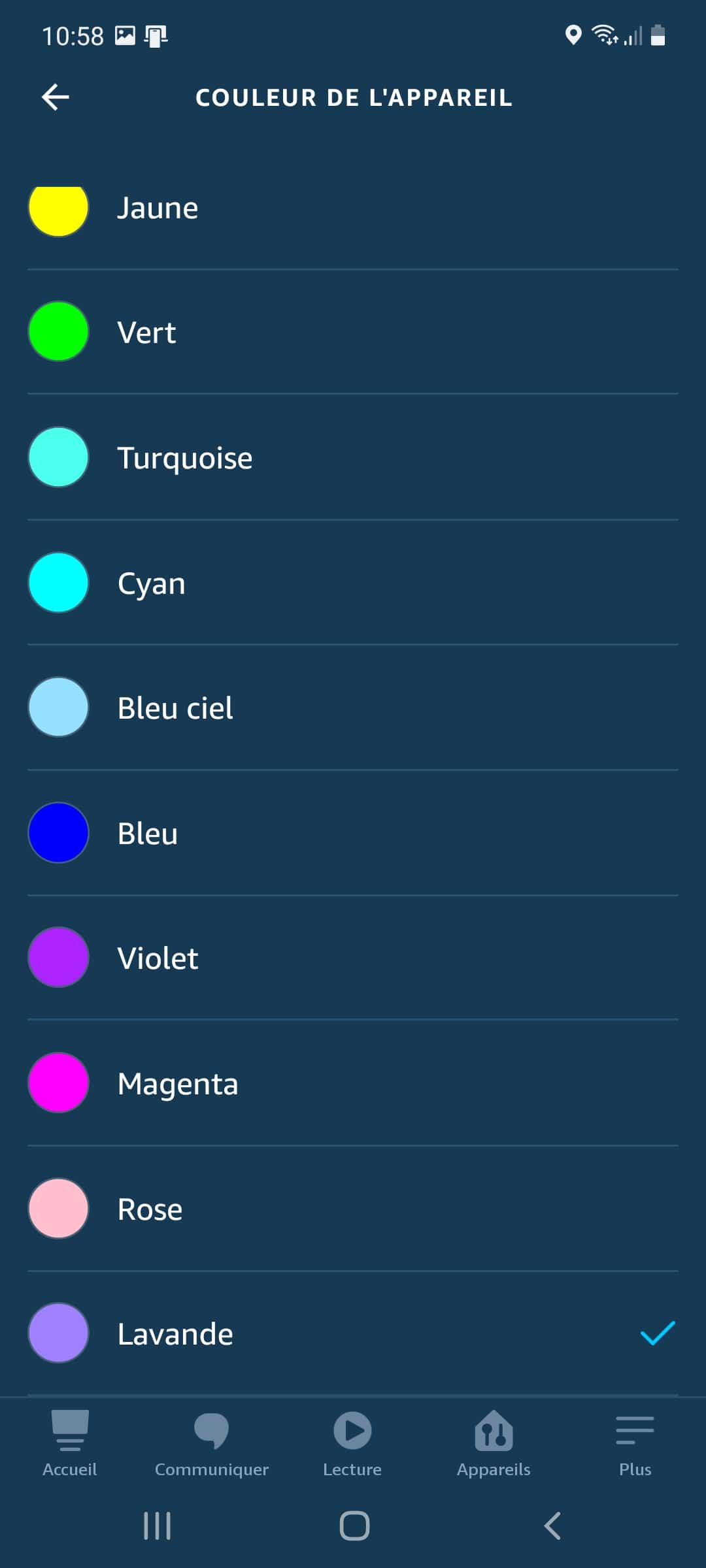Open the recent apps view
The image size is (706, 1568).
click(157, 1526)
